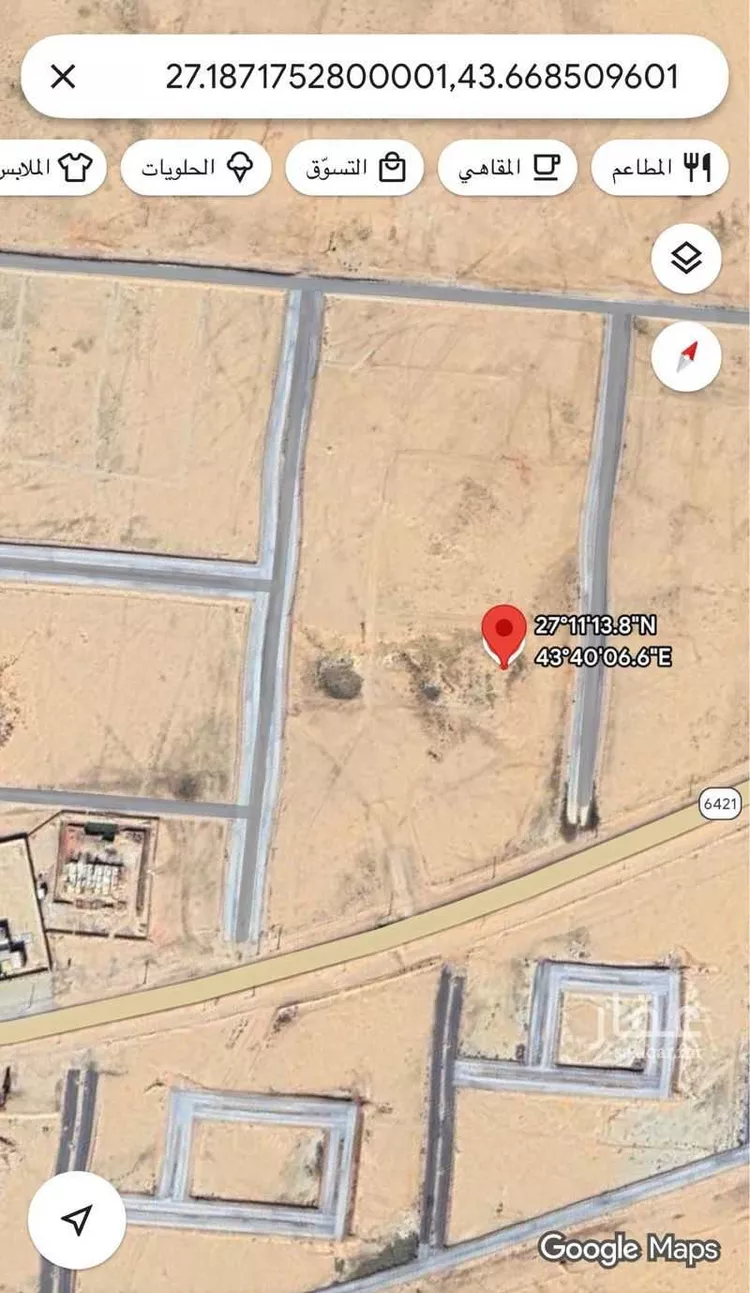Viewport: 750px width, 1293px height.
Task: Filter by المقاهي cafes chip
Action: 507,167
